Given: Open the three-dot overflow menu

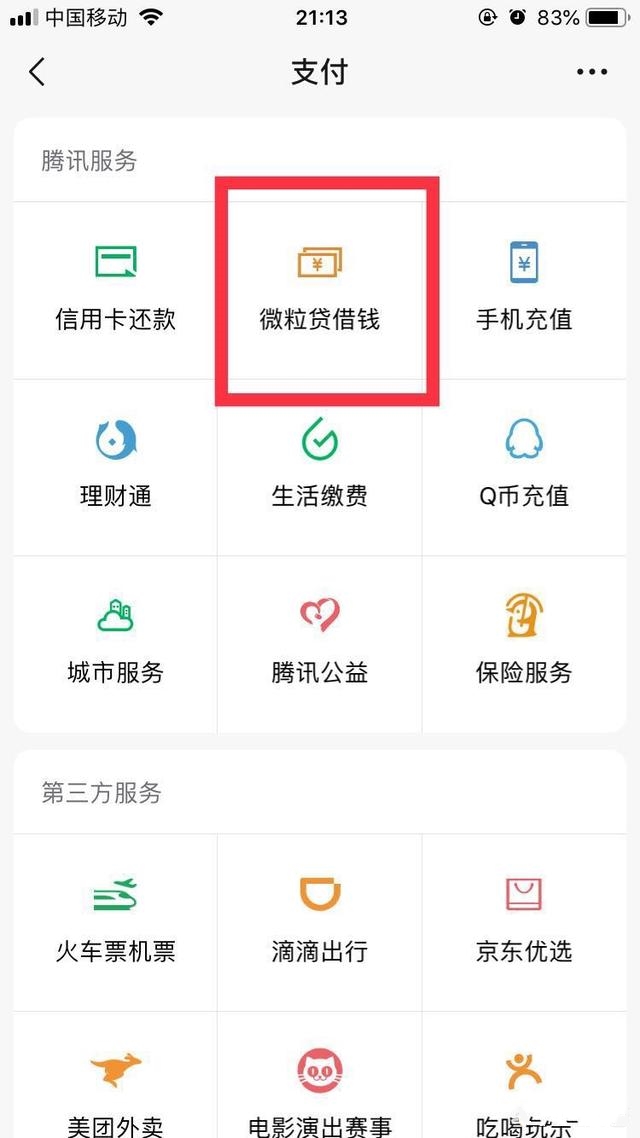Looking at the screenshot, I should (x=591, y=72).
